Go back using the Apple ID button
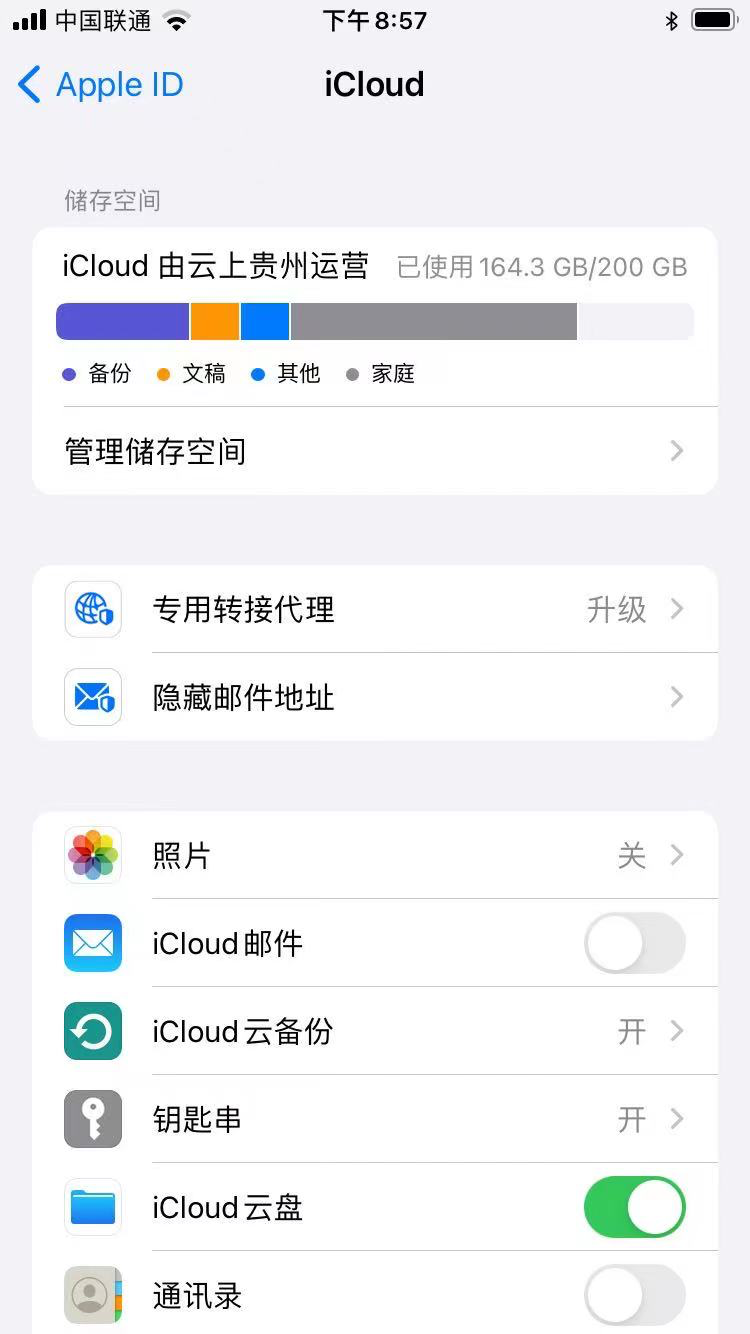Image resolution: width=750 pixels, height=1334 pixels. tap(98, 85)
